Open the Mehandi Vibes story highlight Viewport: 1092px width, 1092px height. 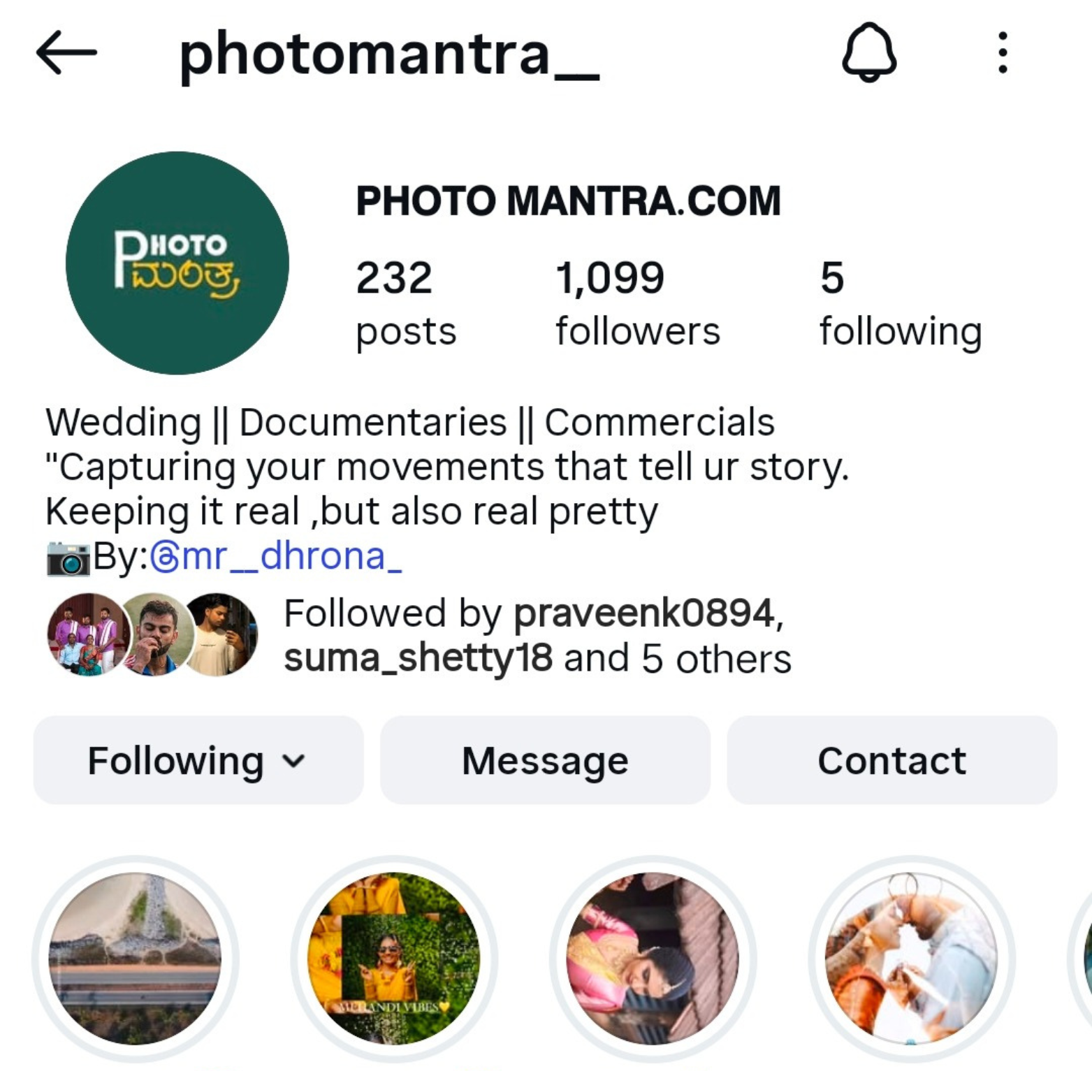pos(394,959)
